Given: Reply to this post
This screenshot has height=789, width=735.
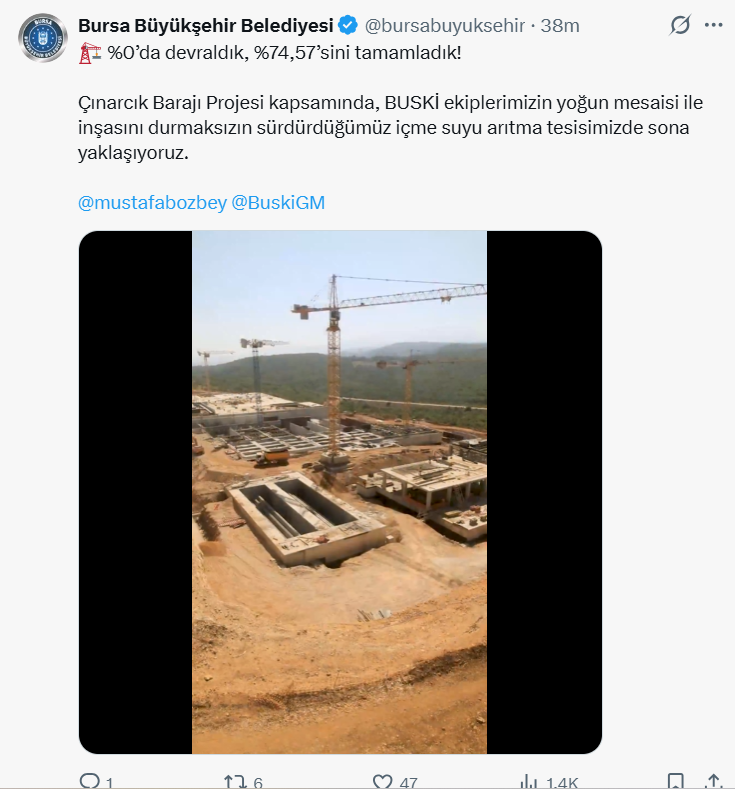Looking at the screenshot, I should 90,781.
